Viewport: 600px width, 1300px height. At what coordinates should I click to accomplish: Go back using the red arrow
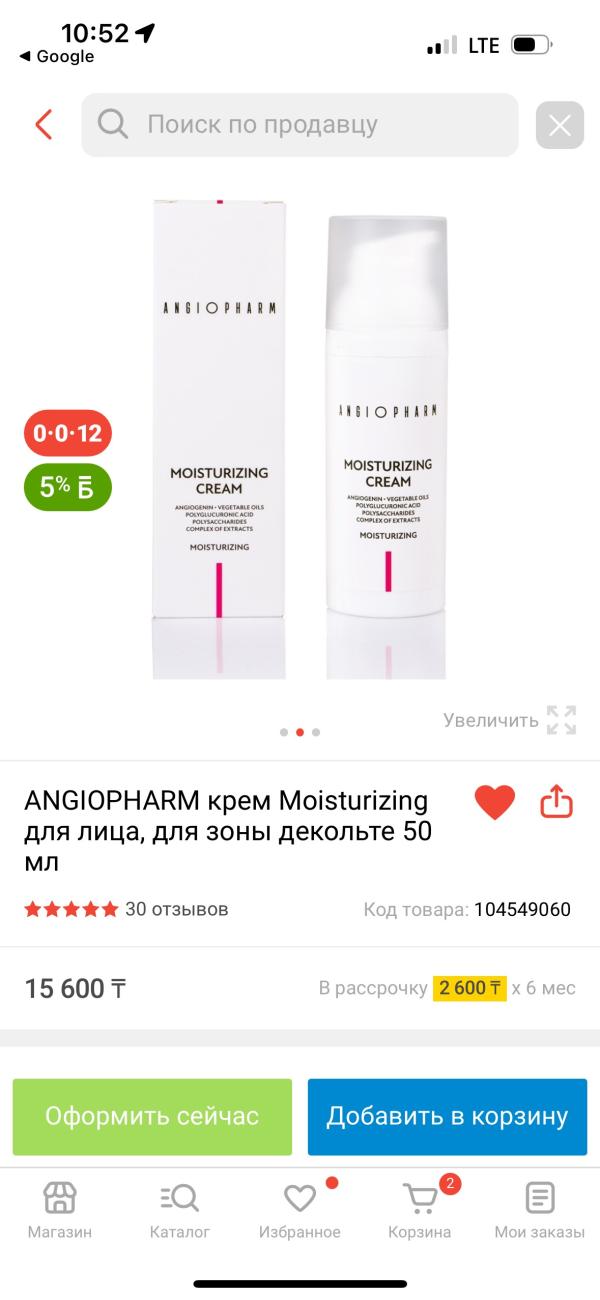[43, 125]
